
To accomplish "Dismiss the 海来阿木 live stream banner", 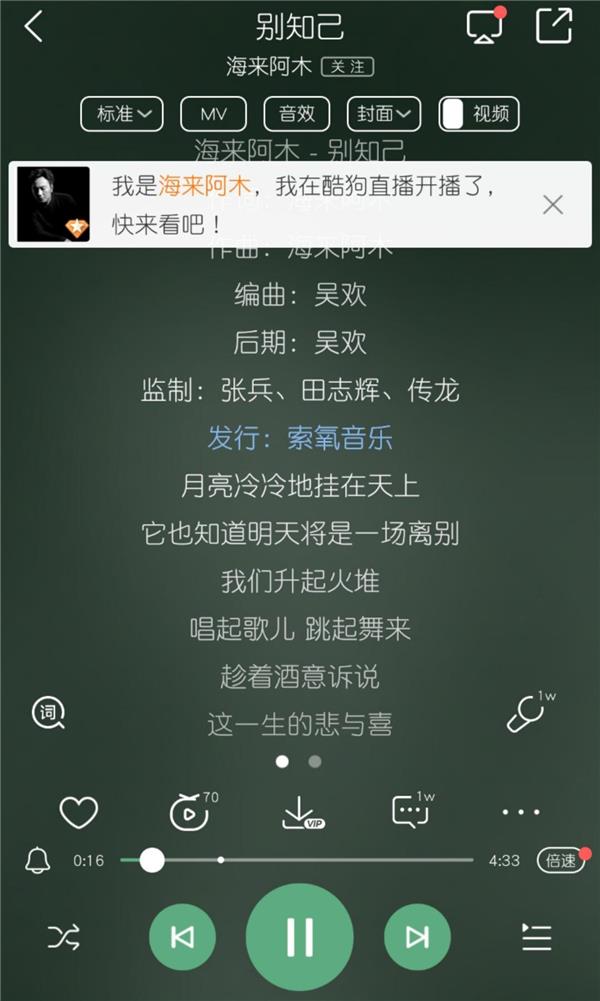I will [553, 205].
